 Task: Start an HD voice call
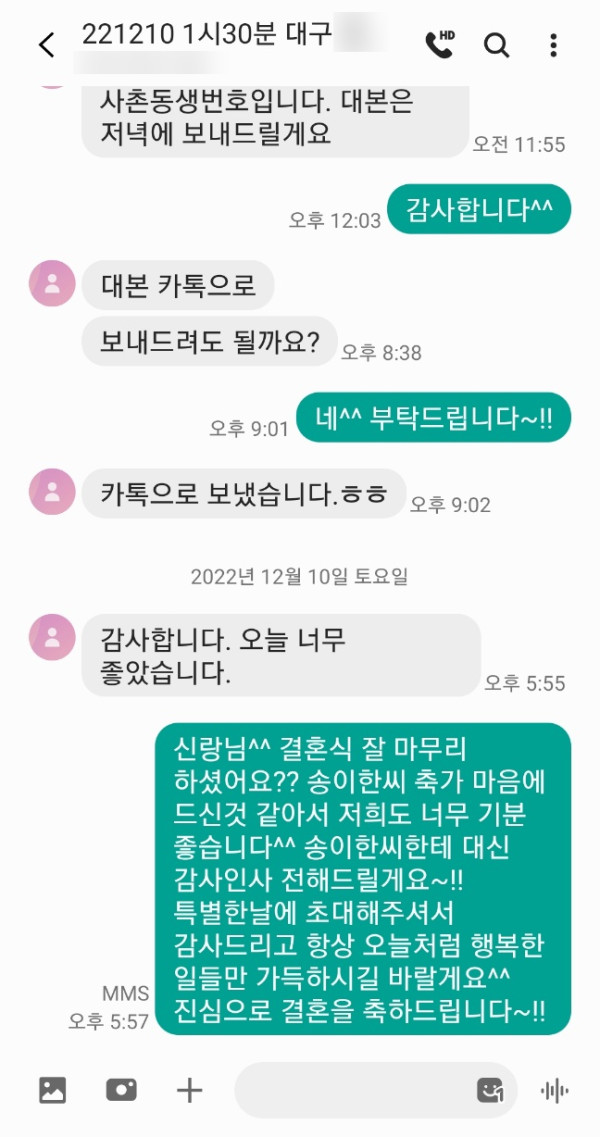(x=439, y=44)
